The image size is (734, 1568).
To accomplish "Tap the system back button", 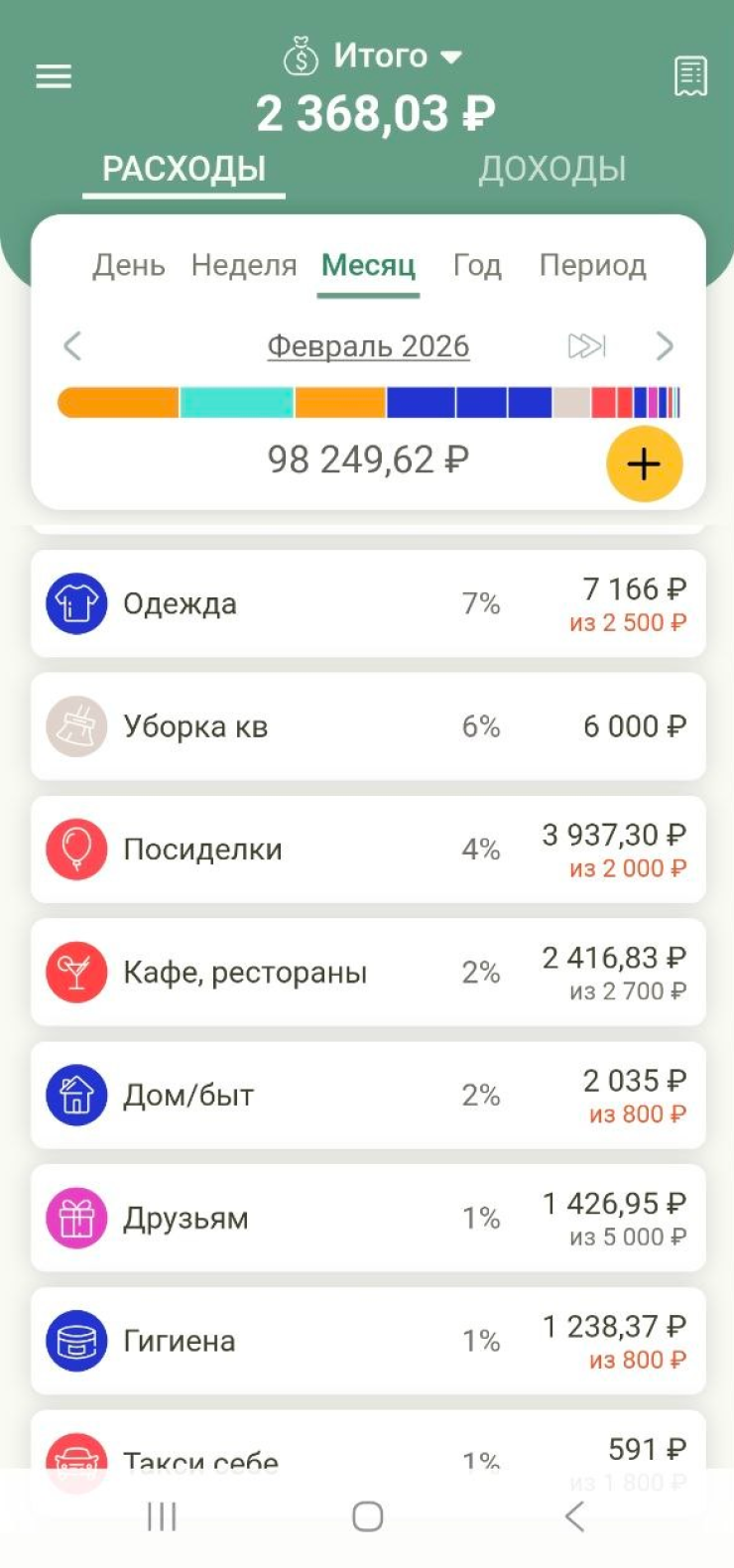I will 574,1516.
